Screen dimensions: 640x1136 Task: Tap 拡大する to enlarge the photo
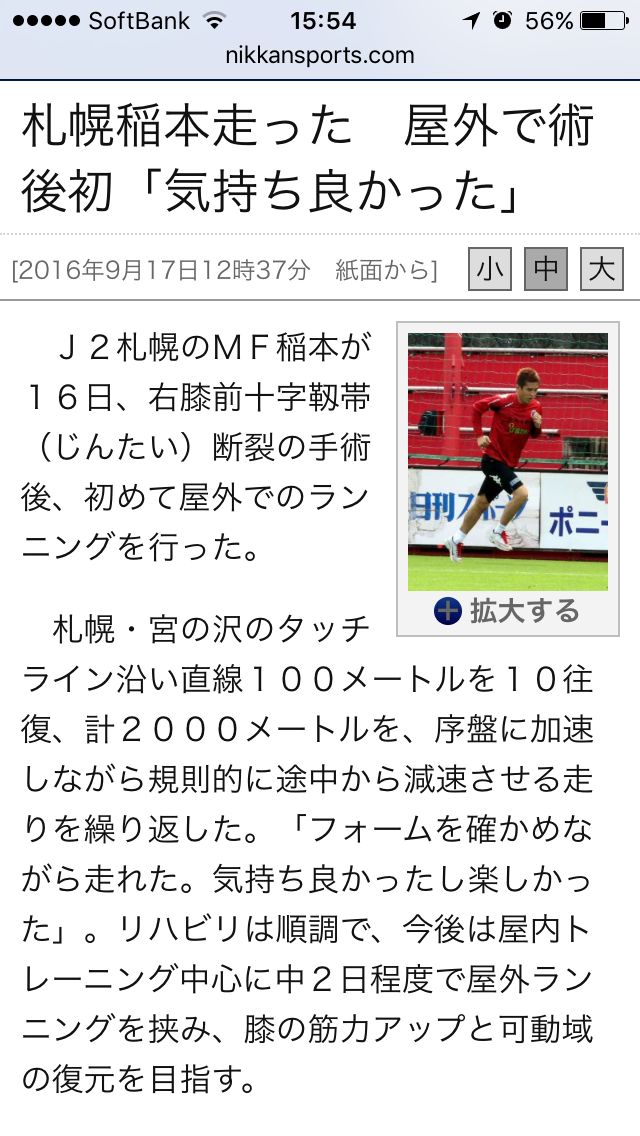pyautogui.click(x=508, y=611)
